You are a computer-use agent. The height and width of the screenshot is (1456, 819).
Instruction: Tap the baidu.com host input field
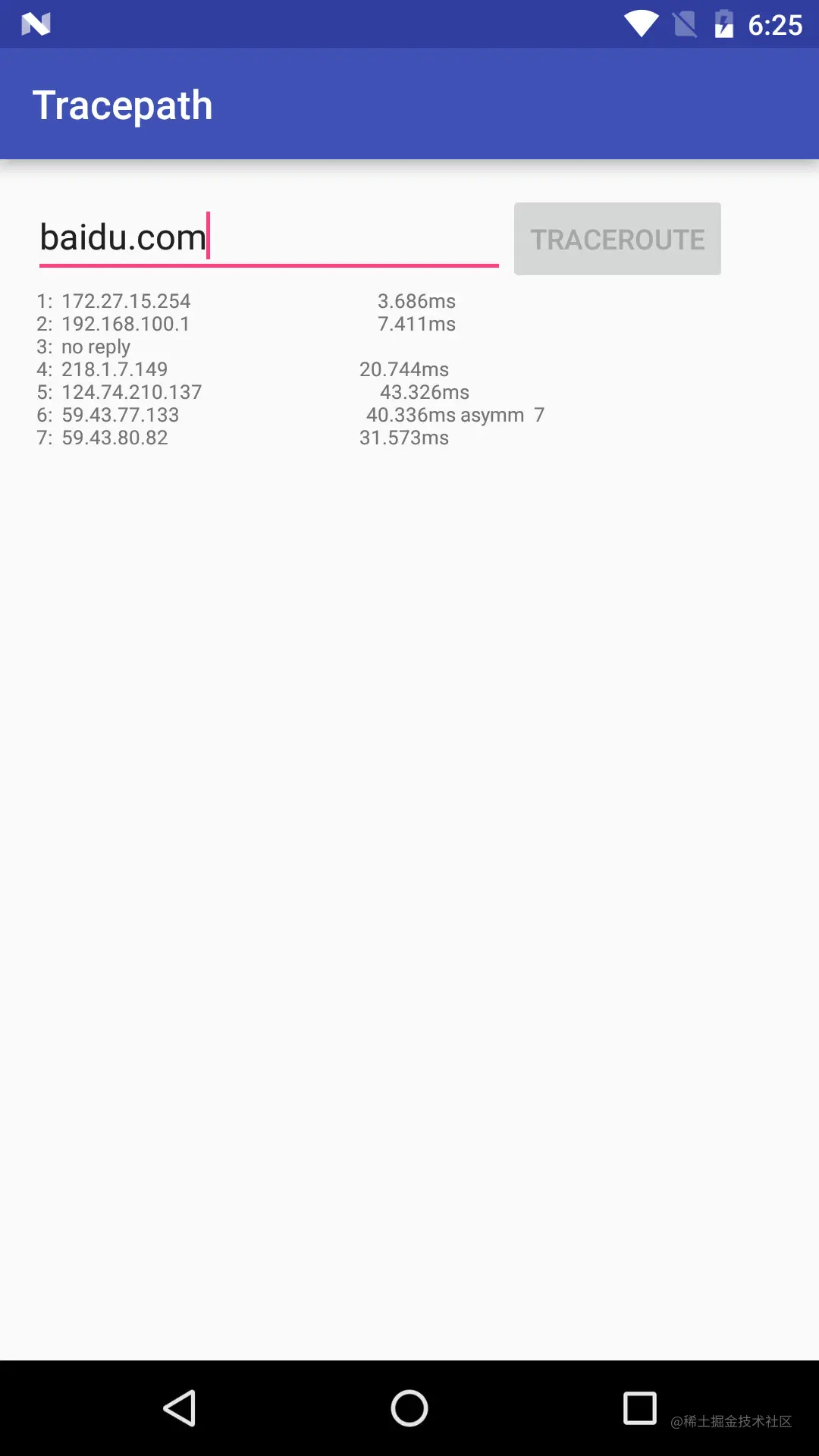click(268, 237)
